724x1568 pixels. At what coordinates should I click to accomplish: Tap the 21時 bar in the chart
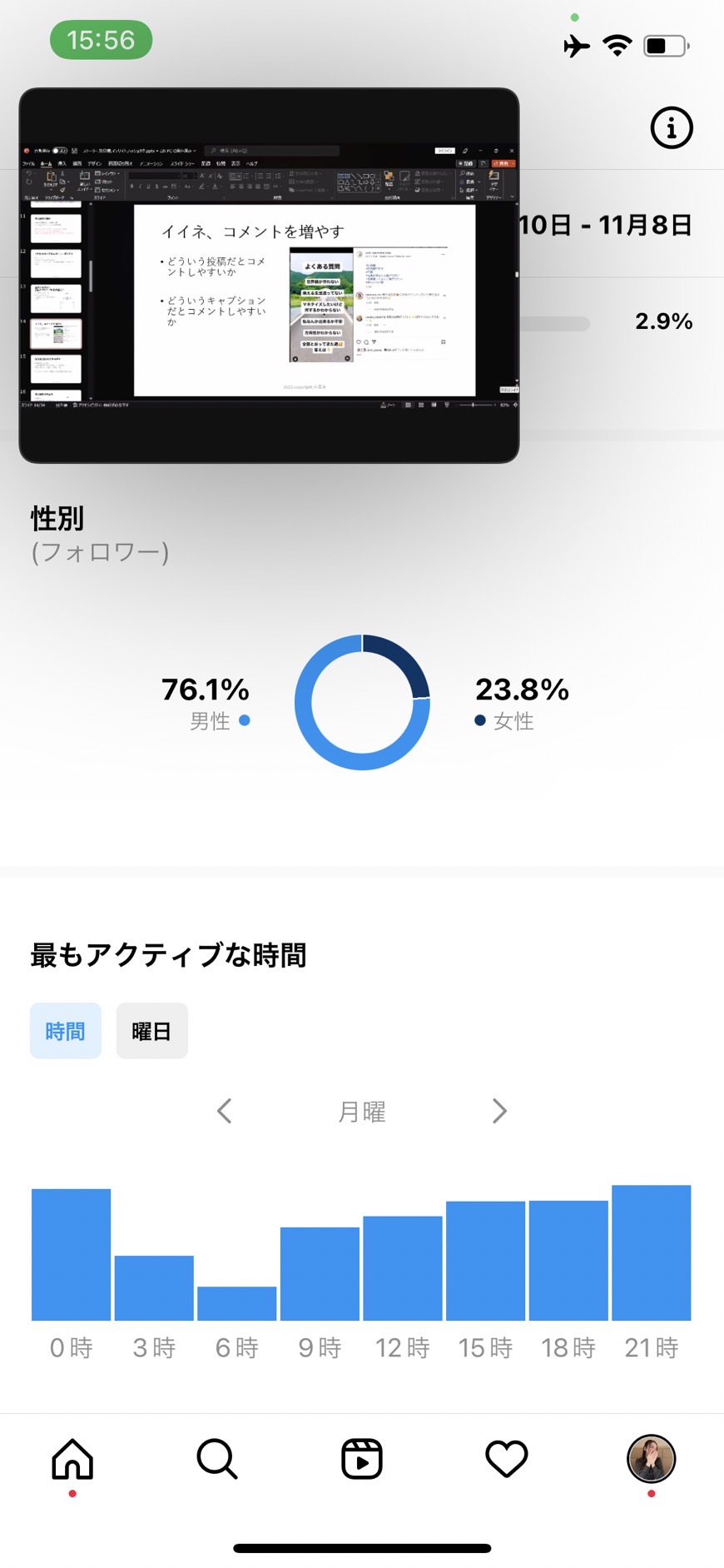pyautogui.click(x=651, y=1252)
